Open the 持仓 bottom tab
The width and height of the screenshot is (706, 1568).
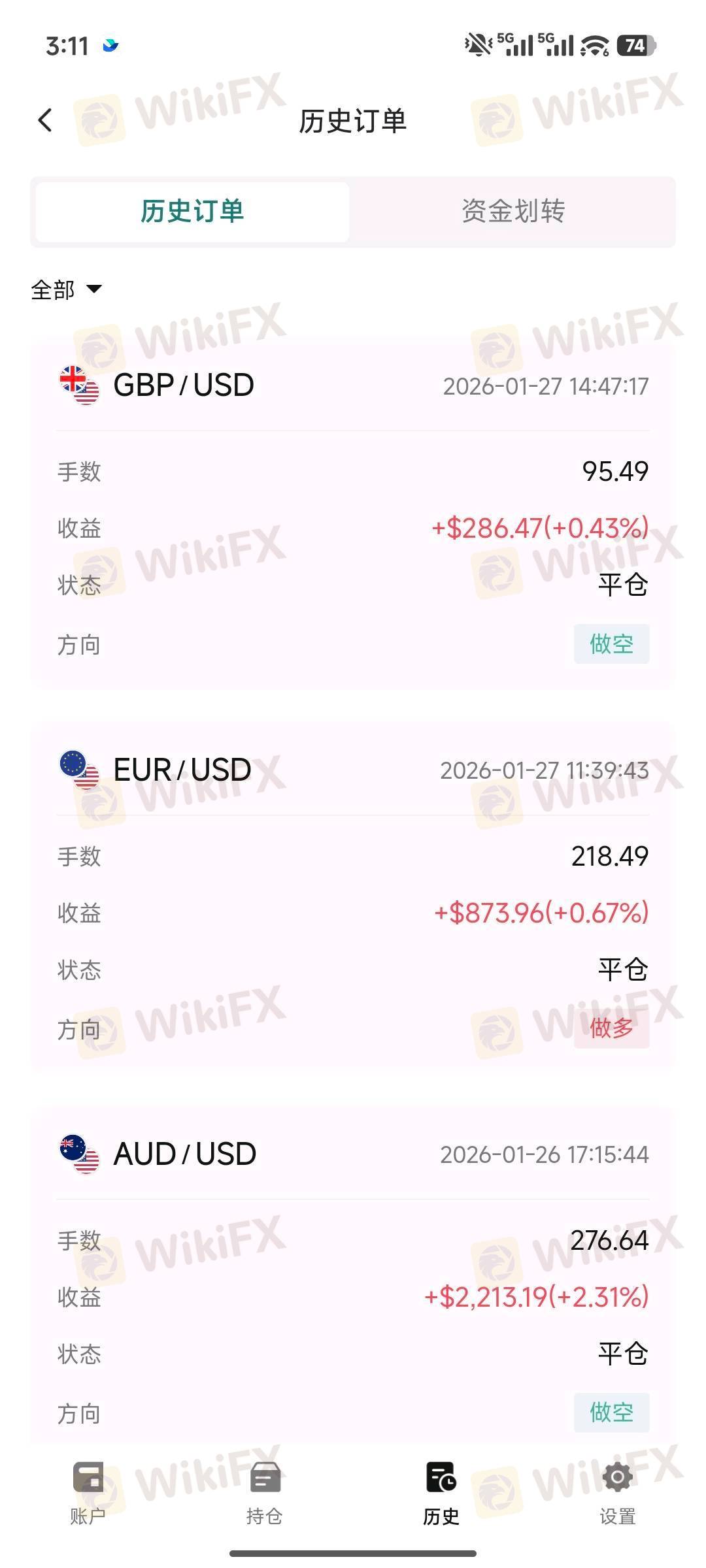(x=265, y=1494)
